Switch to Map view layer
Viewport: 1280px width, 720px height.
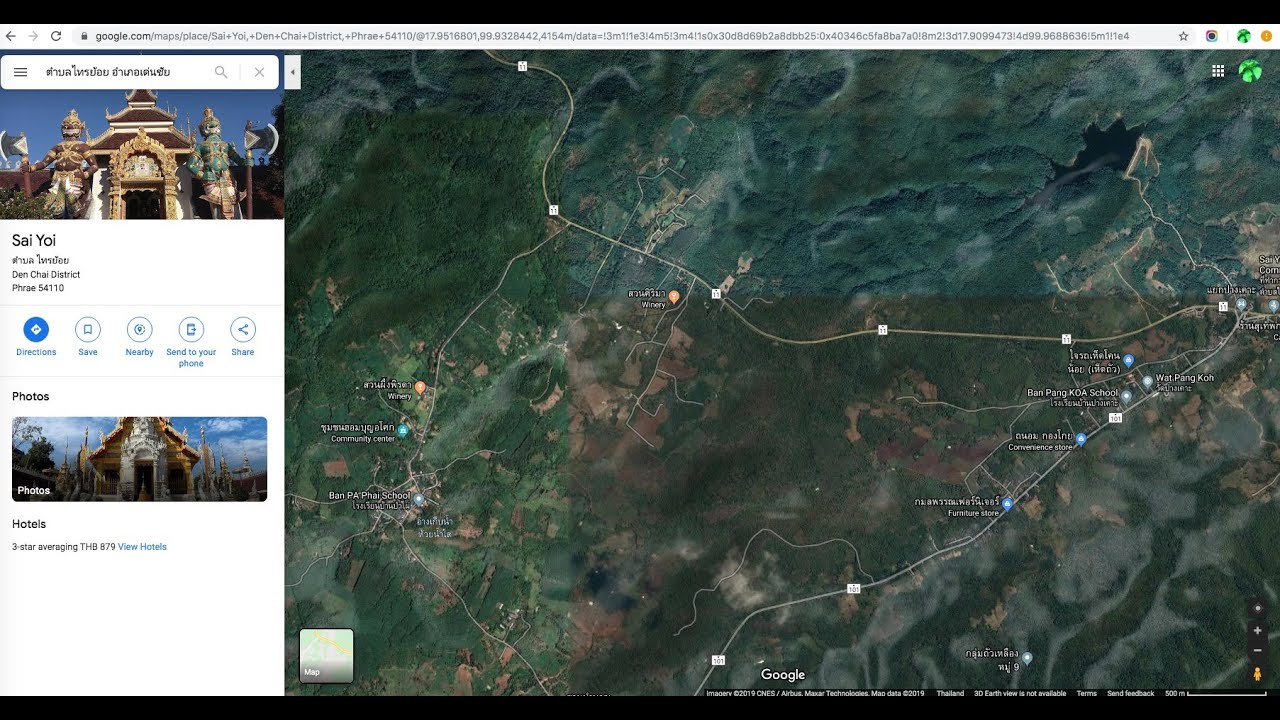point(326,655)
